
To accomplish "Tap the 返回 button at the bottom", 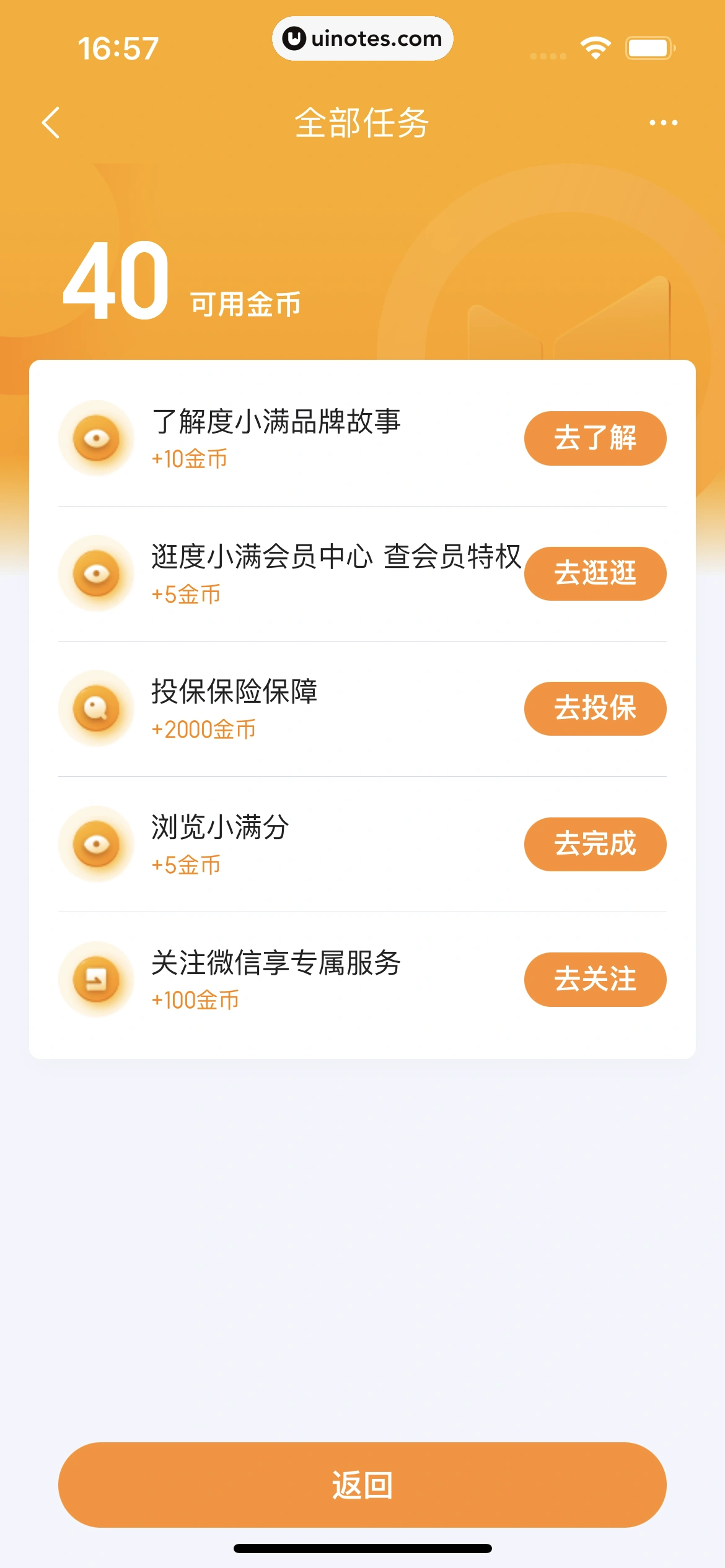I will tap(362, 1484).
